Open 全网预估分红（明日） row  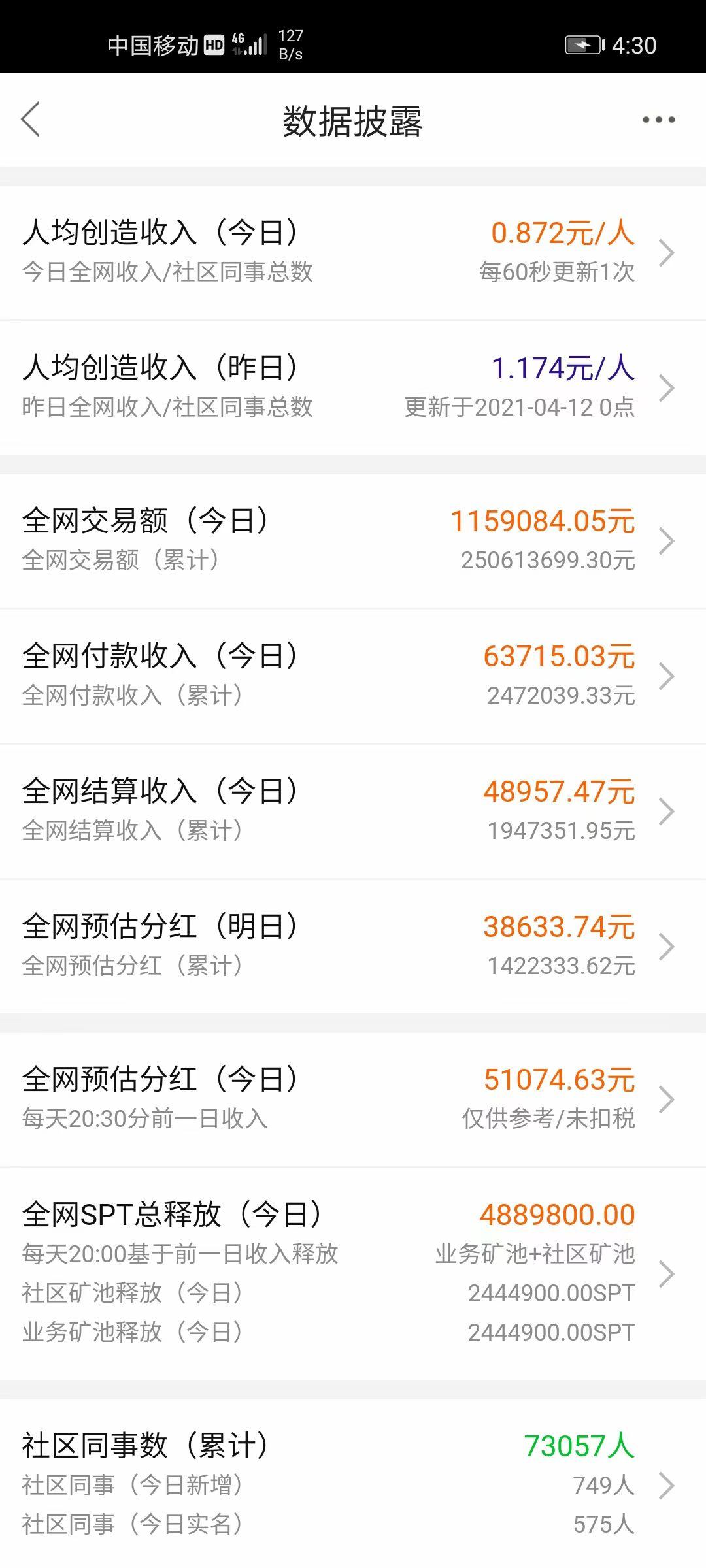353,947
